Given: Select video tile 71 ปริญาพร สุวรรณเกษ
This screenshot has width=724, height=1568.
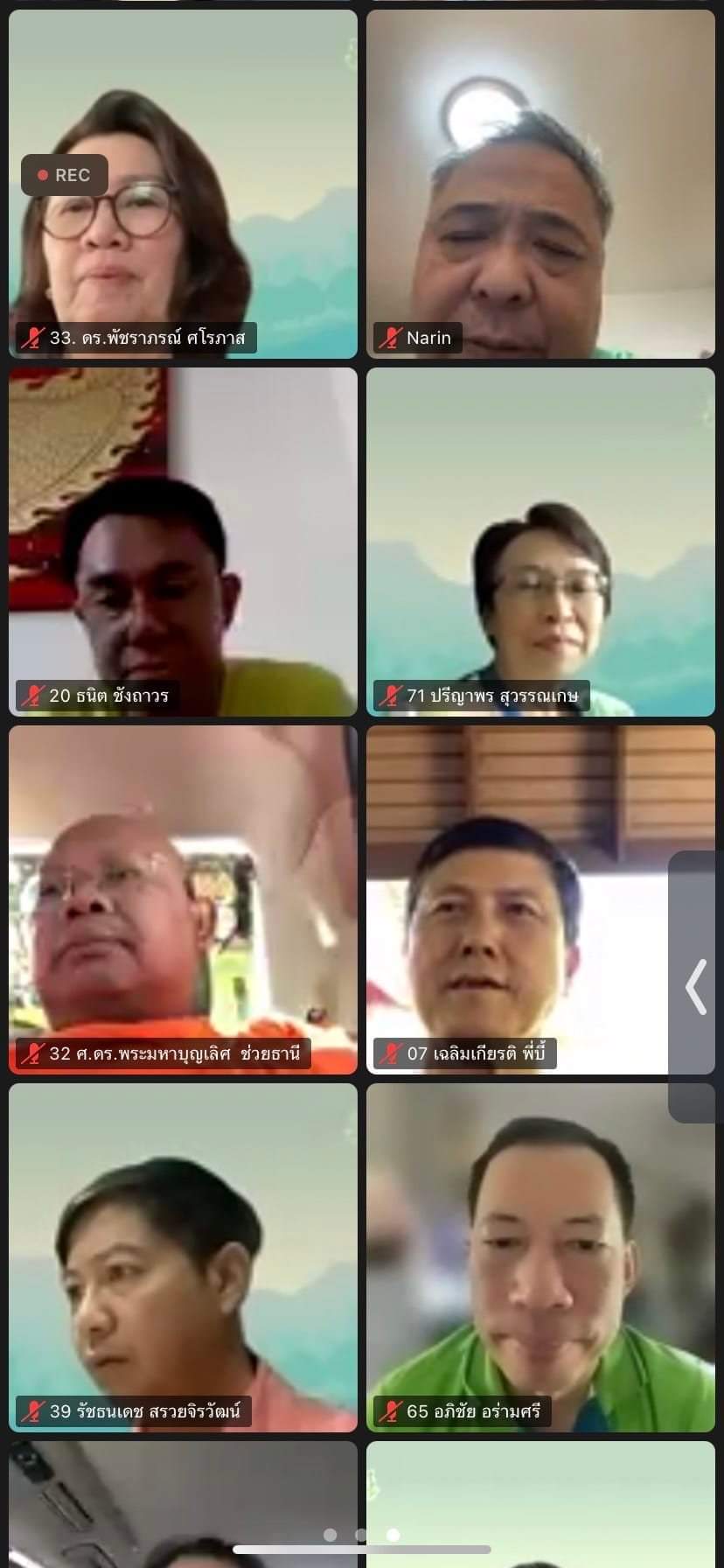Looking at the screenshot, I should [540, 542].
